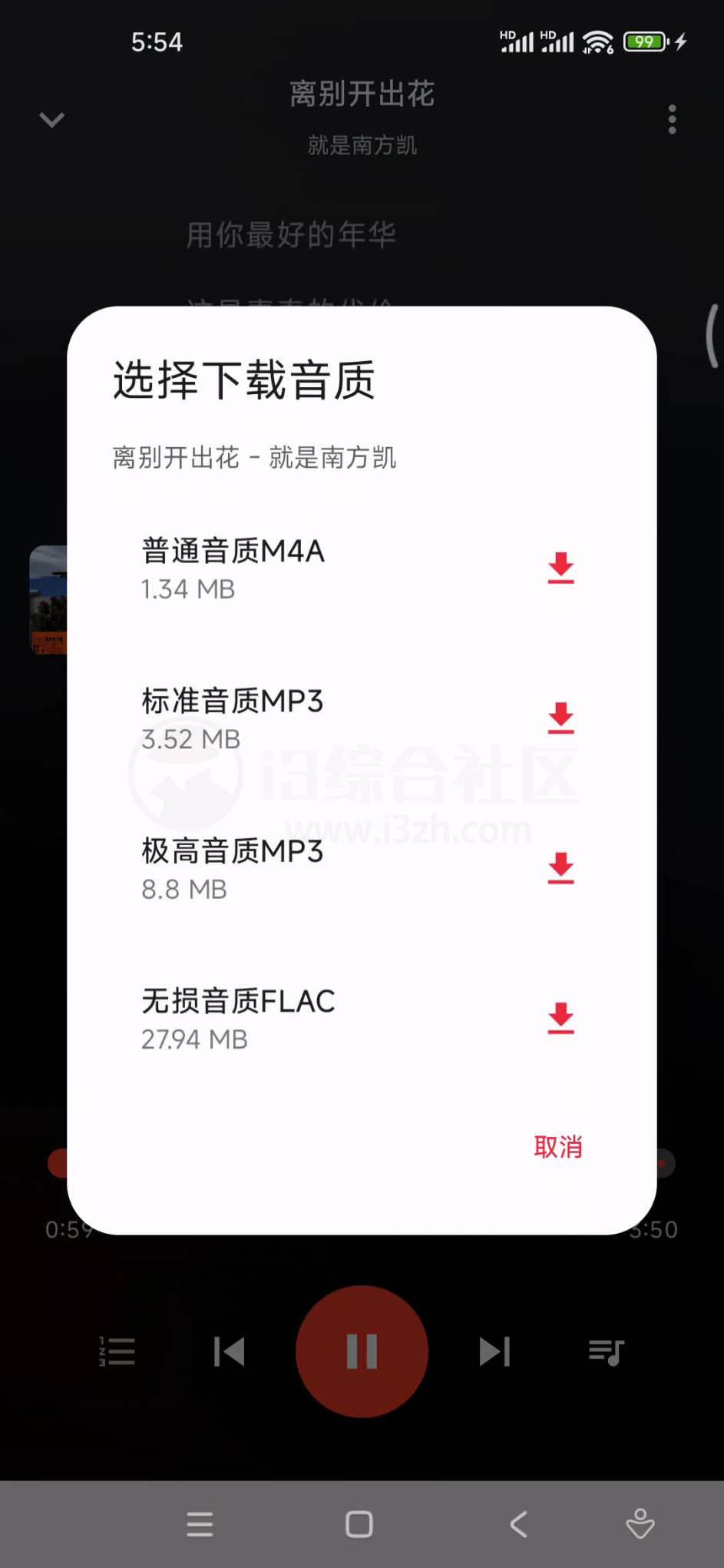Viewport: 724px width, 1568px height.
Task: Collapse the player with the down chevron
Action: pos(51,120)
